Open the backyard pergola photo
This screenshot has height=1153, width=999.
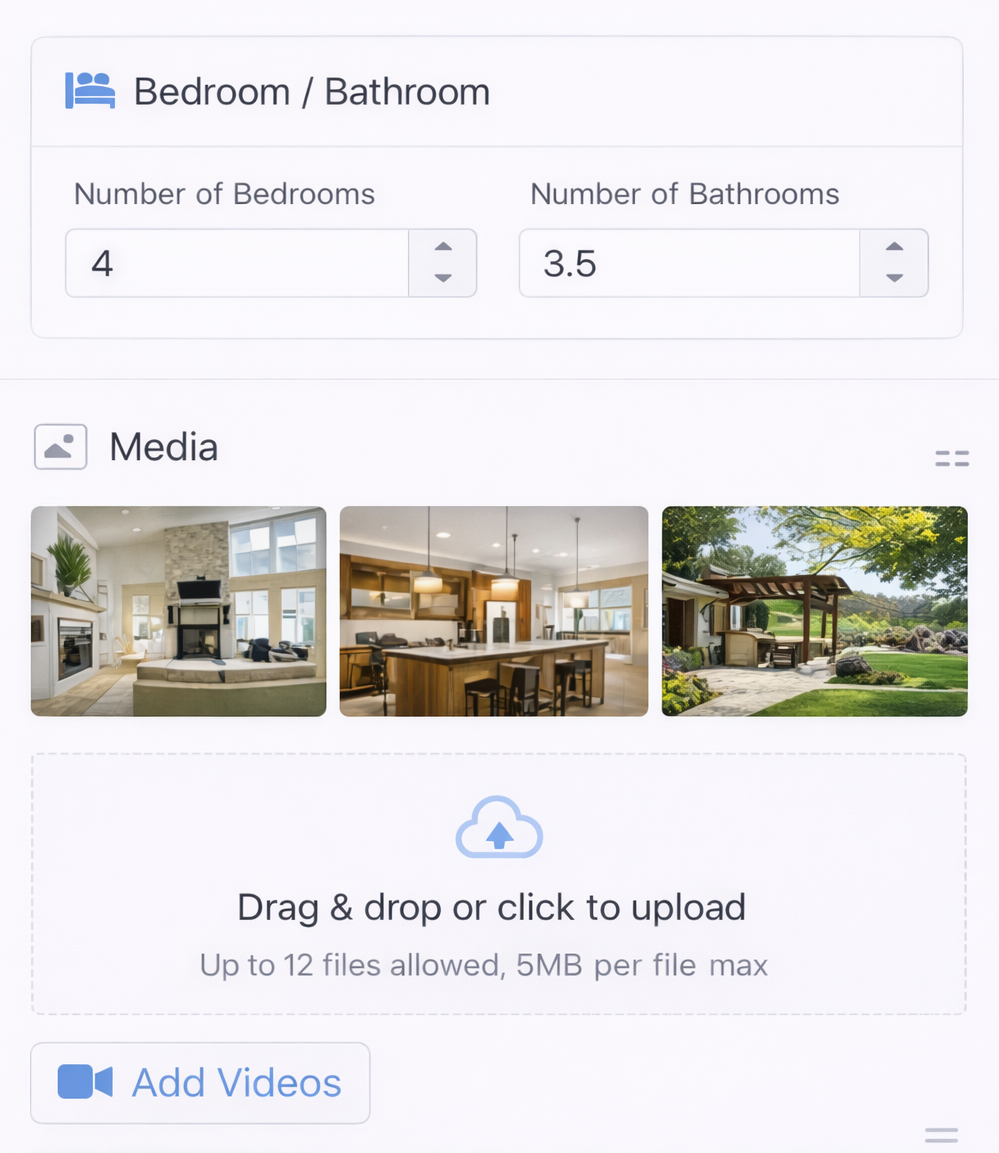point(814,611)
